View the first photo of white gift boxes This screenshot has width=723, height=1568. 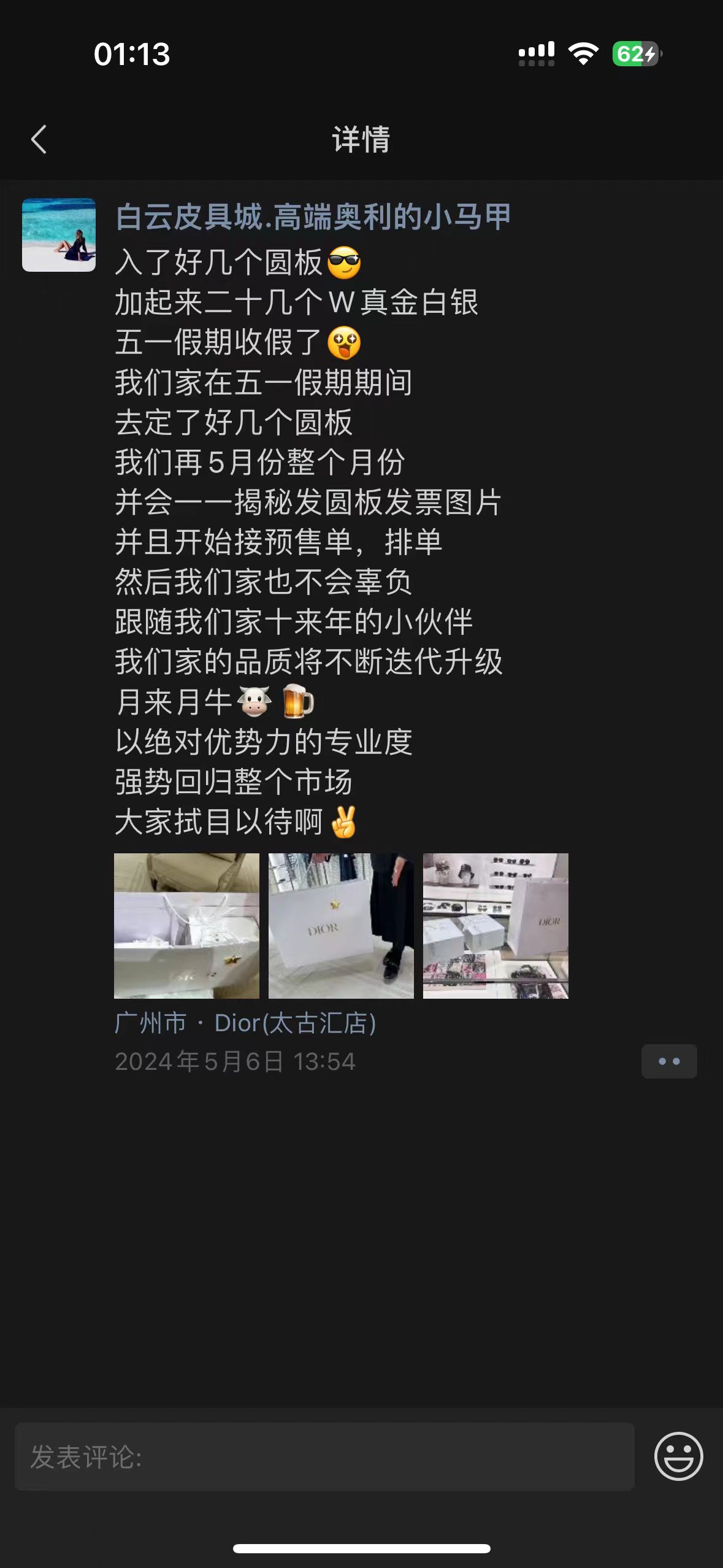pos(186,926)
